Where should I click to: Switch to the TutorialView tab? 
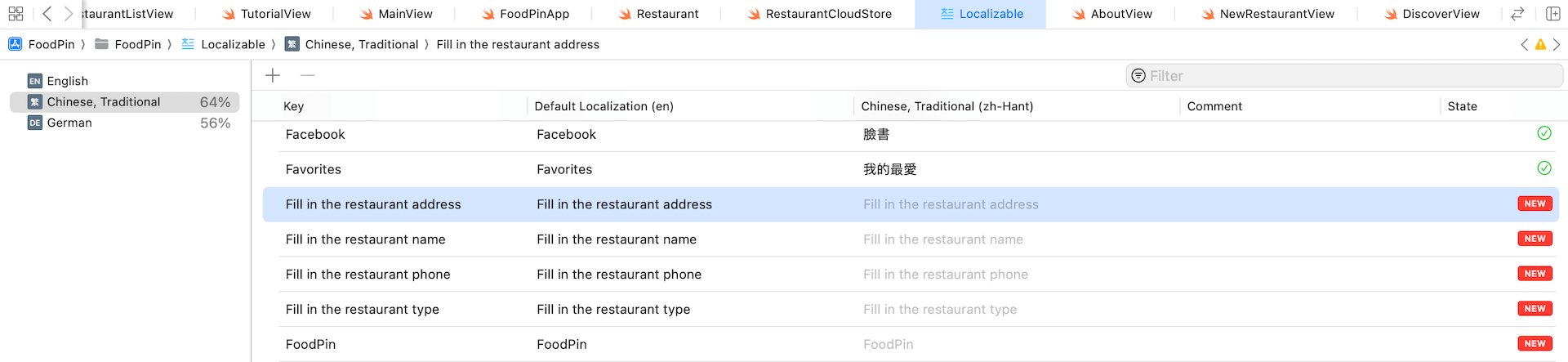tap(266, 14)
